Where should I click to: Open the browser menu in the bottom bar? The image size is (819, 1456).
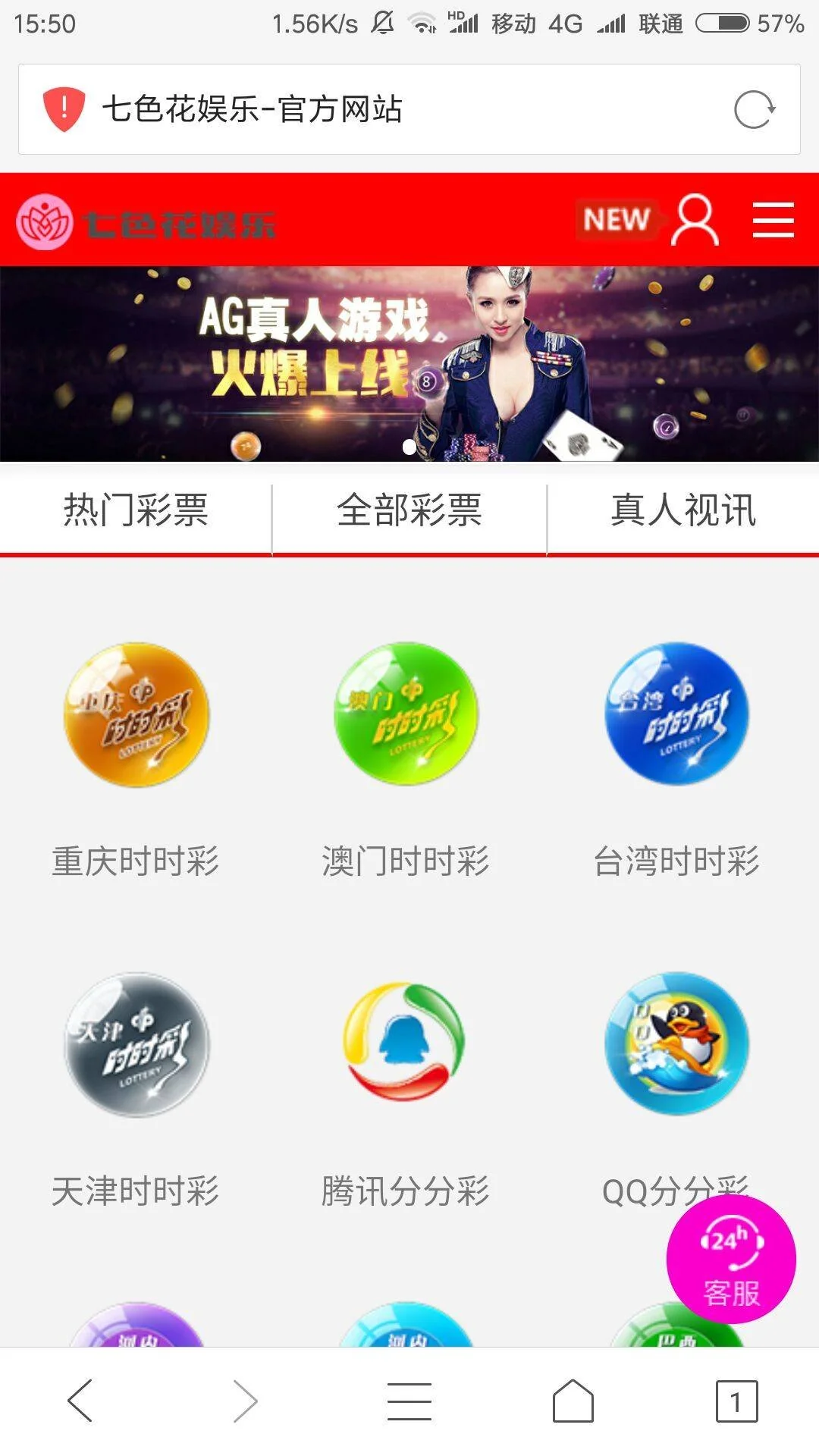409,1401
